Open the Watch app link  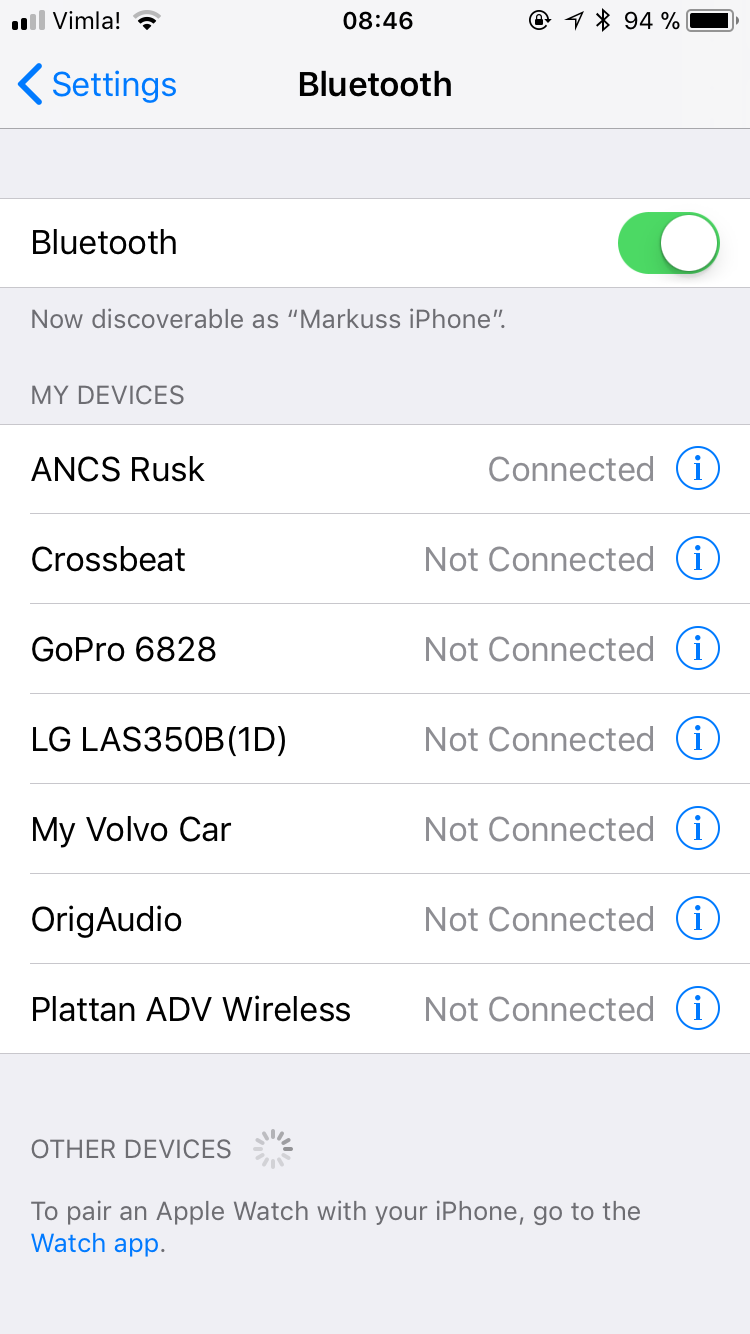(x=95, y=1243)
